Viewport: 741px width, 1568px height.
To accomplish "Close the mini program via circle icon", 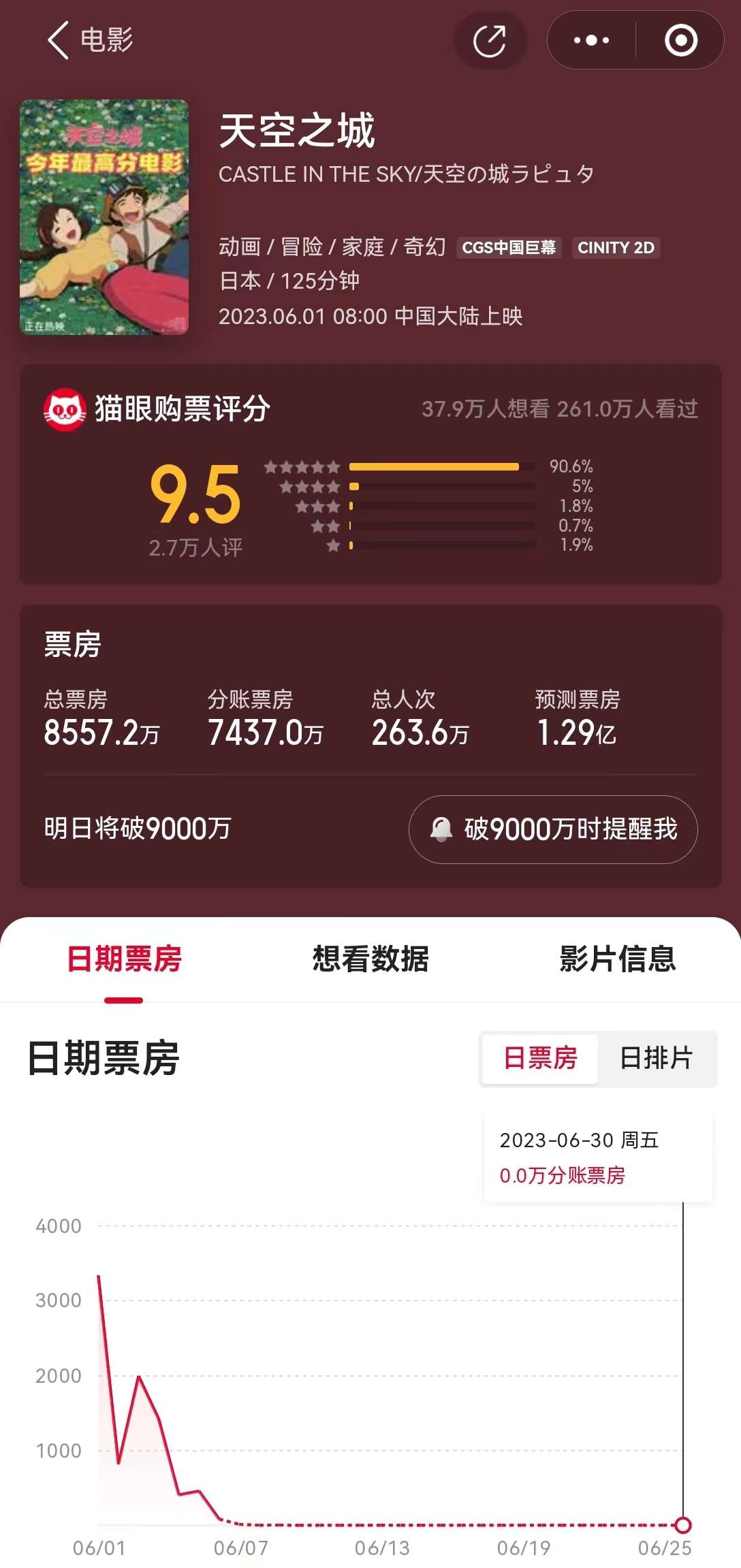I will [680, 41].
